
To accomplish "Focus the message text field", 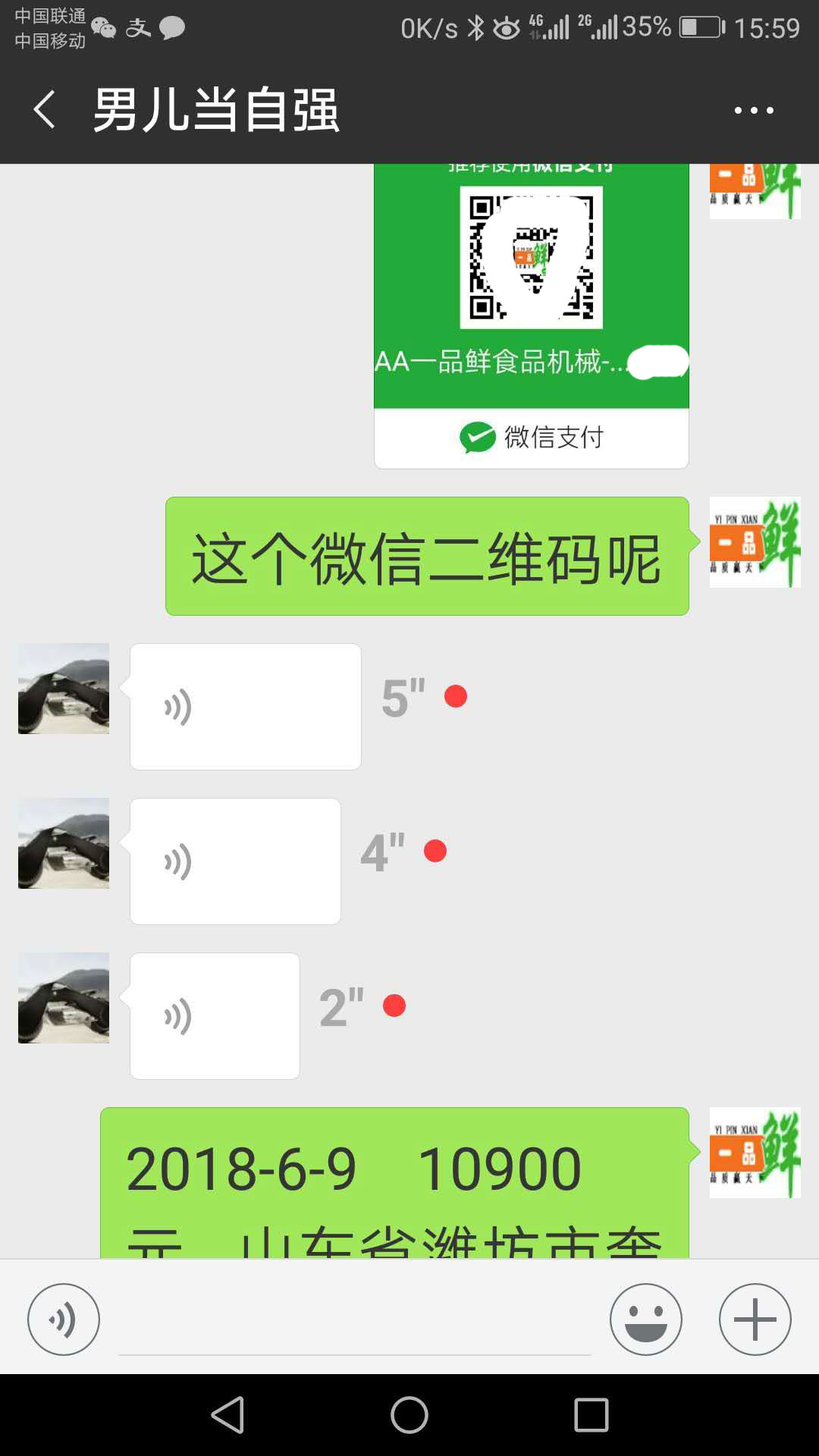I will (x=354, y=1321).
